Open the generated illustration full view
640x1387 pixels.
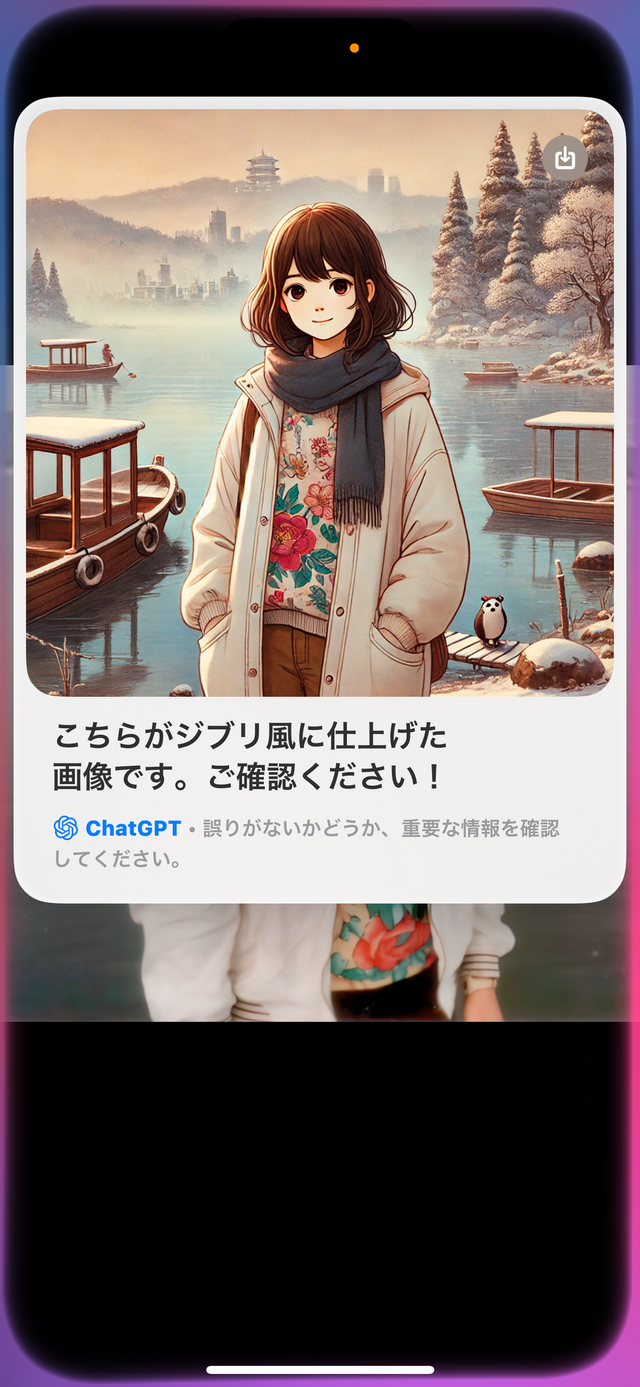click(x=319, y=420)
